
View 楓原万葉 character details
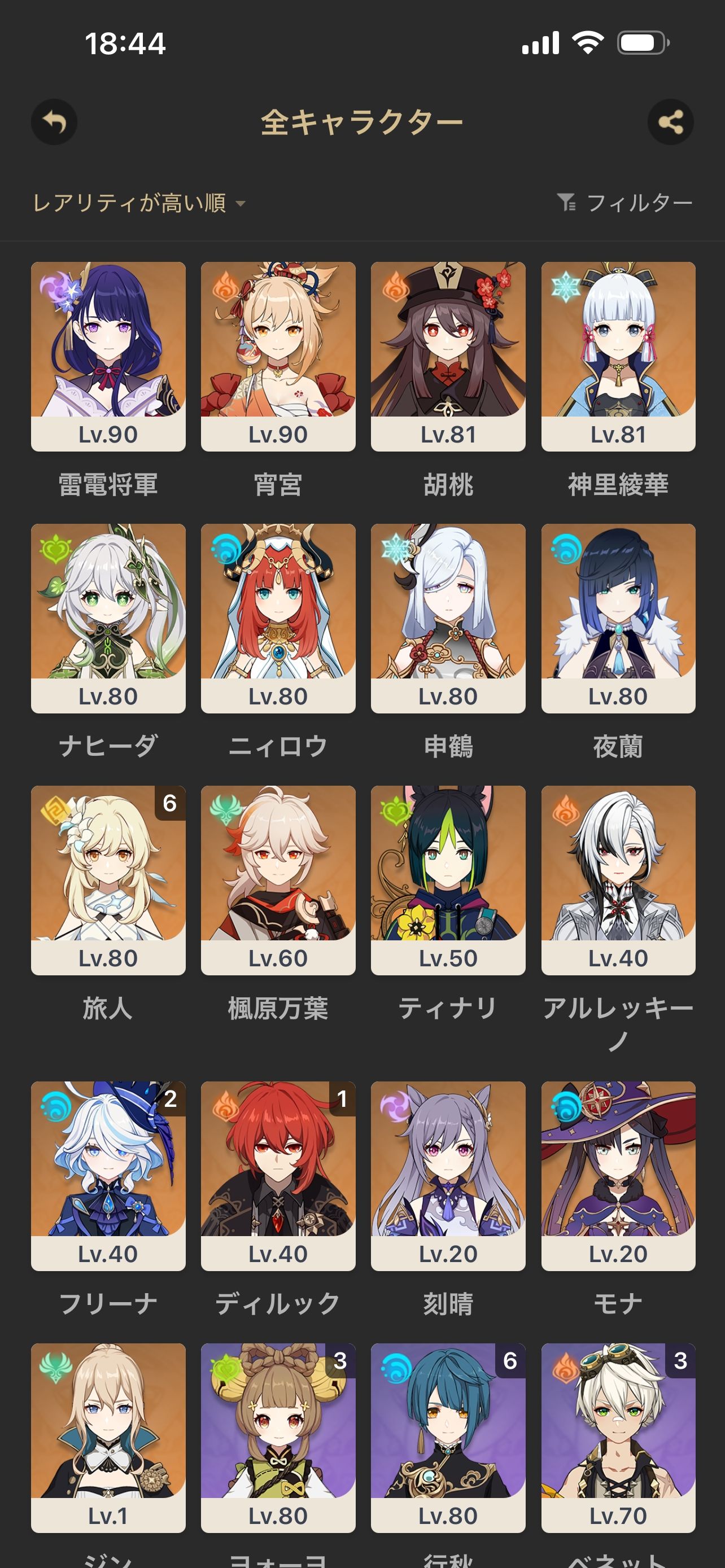pyautogui.click(x=278, y=879)
